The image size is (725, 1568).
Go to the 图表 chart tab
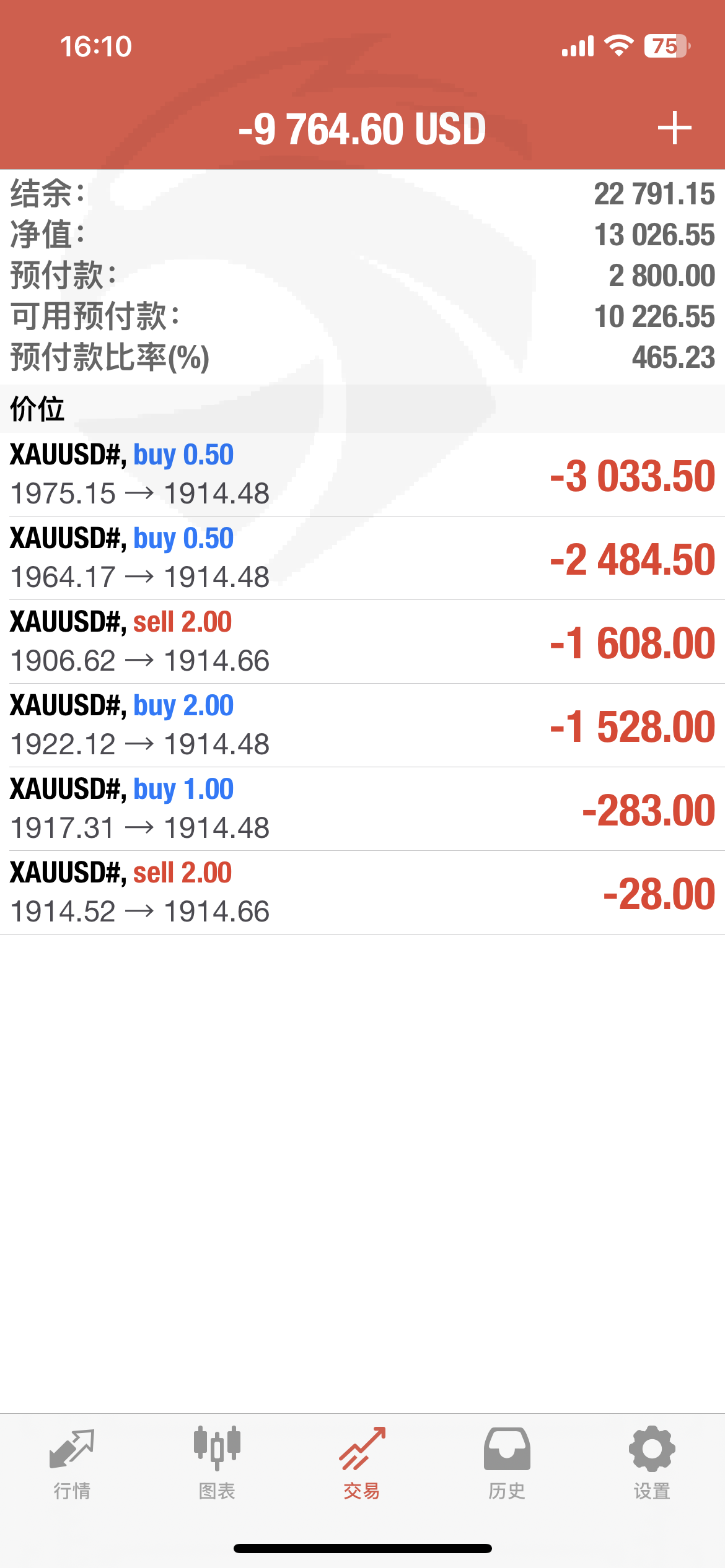(x=217, y=1464)
